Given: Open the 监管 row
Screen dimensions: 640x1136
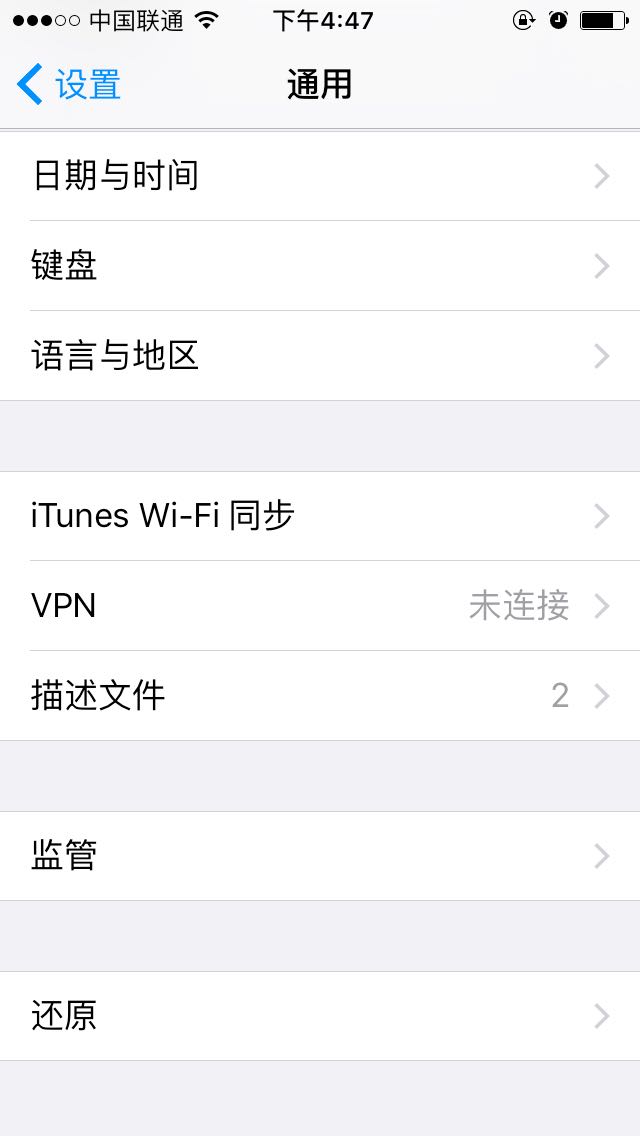Looking at the screenshot, I should (320, 856).
